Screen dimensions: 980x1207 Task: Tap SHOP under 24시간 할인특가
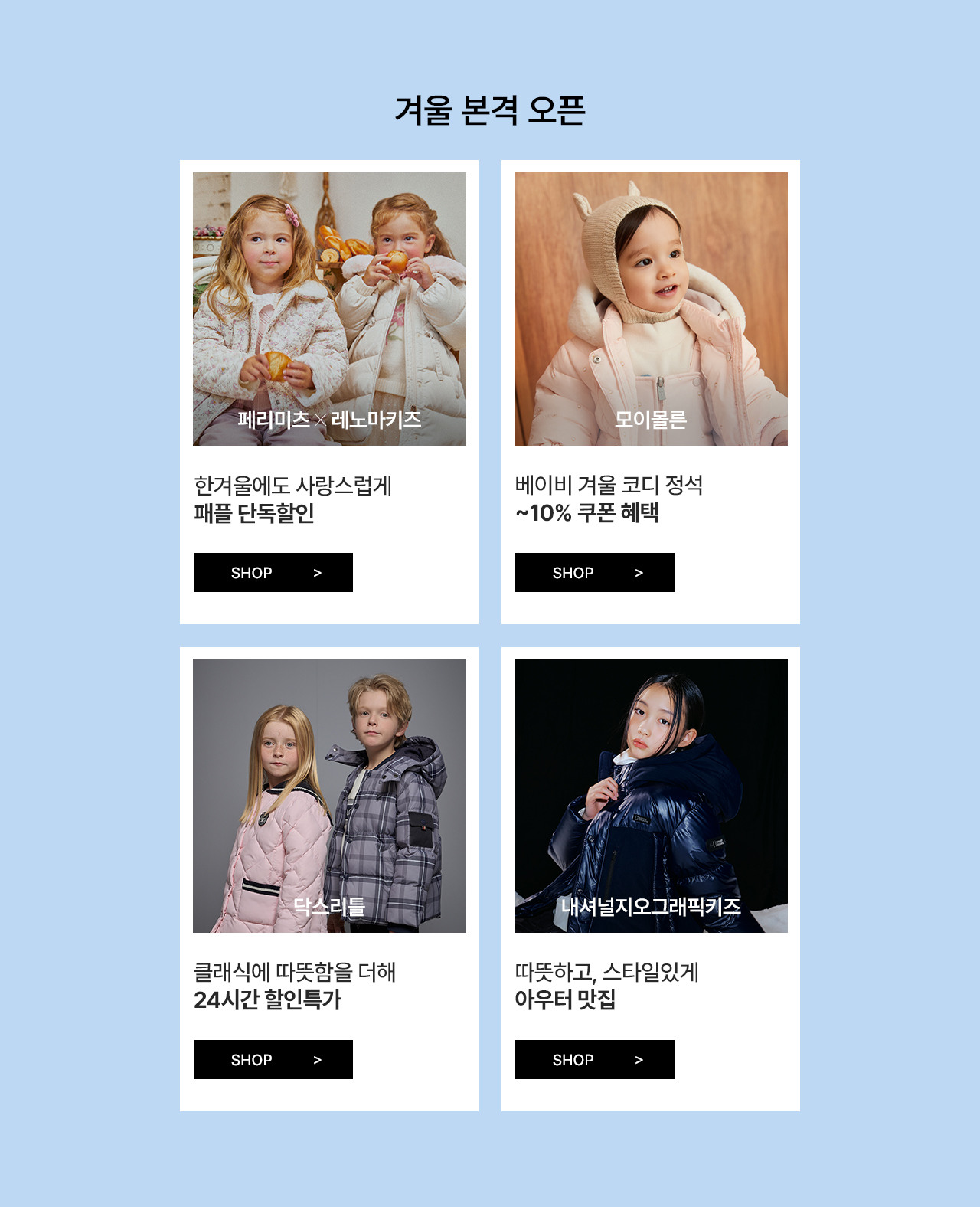pyautogui.click(x=273, y=1059)
